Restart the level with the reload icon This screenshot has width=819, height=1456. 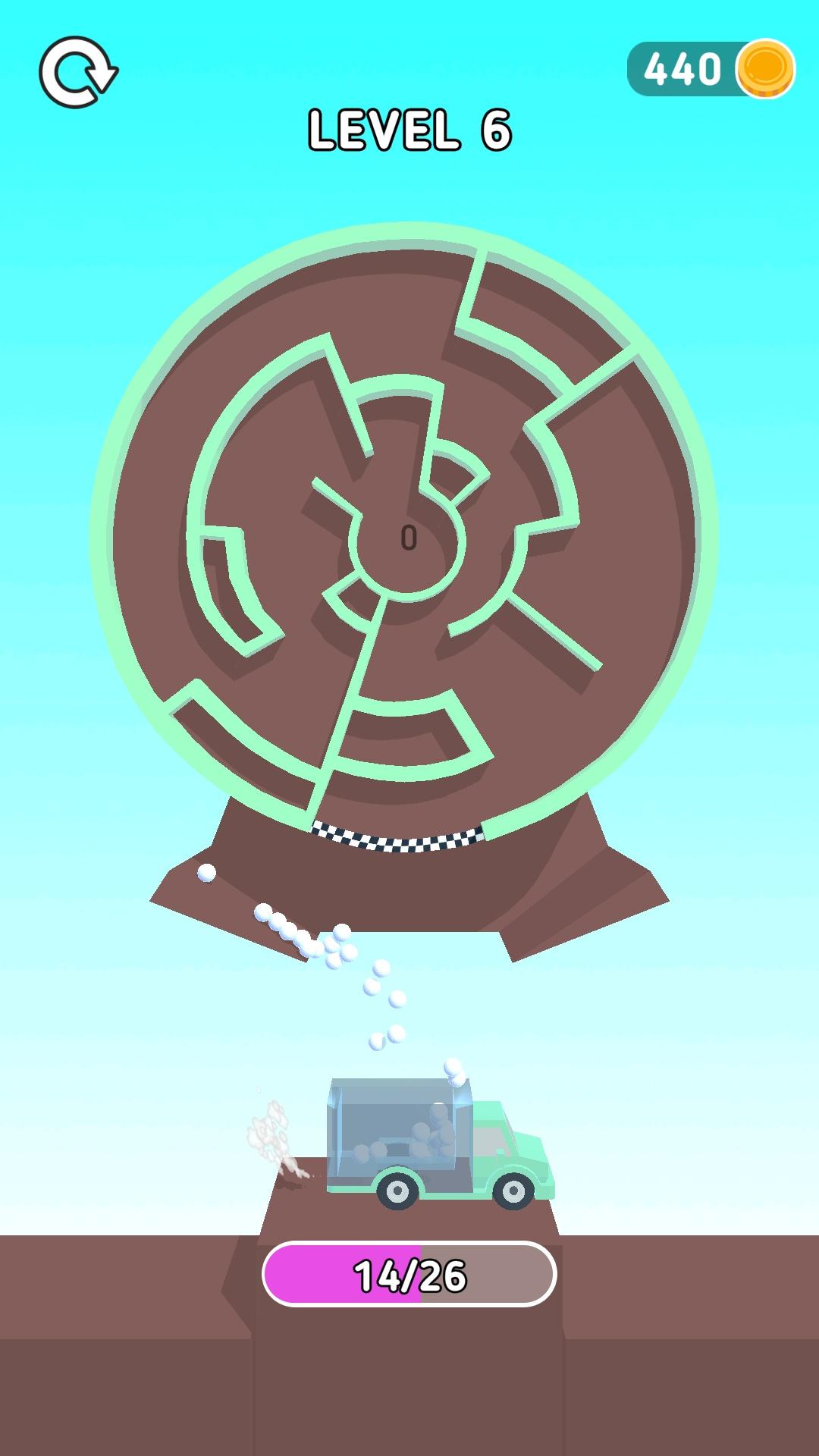(78, 72)
